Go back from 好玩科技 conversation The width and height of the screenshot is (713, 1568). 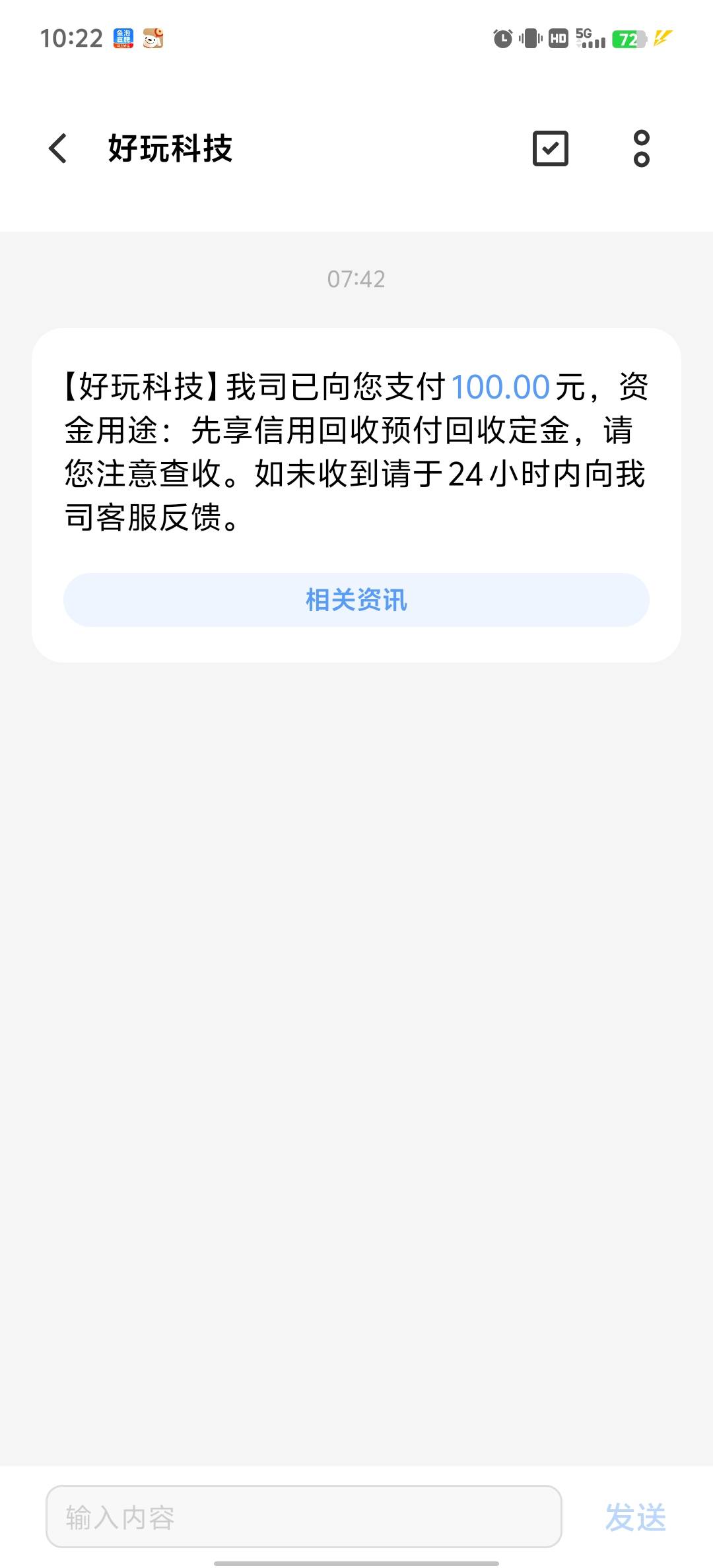click(58, 148)
